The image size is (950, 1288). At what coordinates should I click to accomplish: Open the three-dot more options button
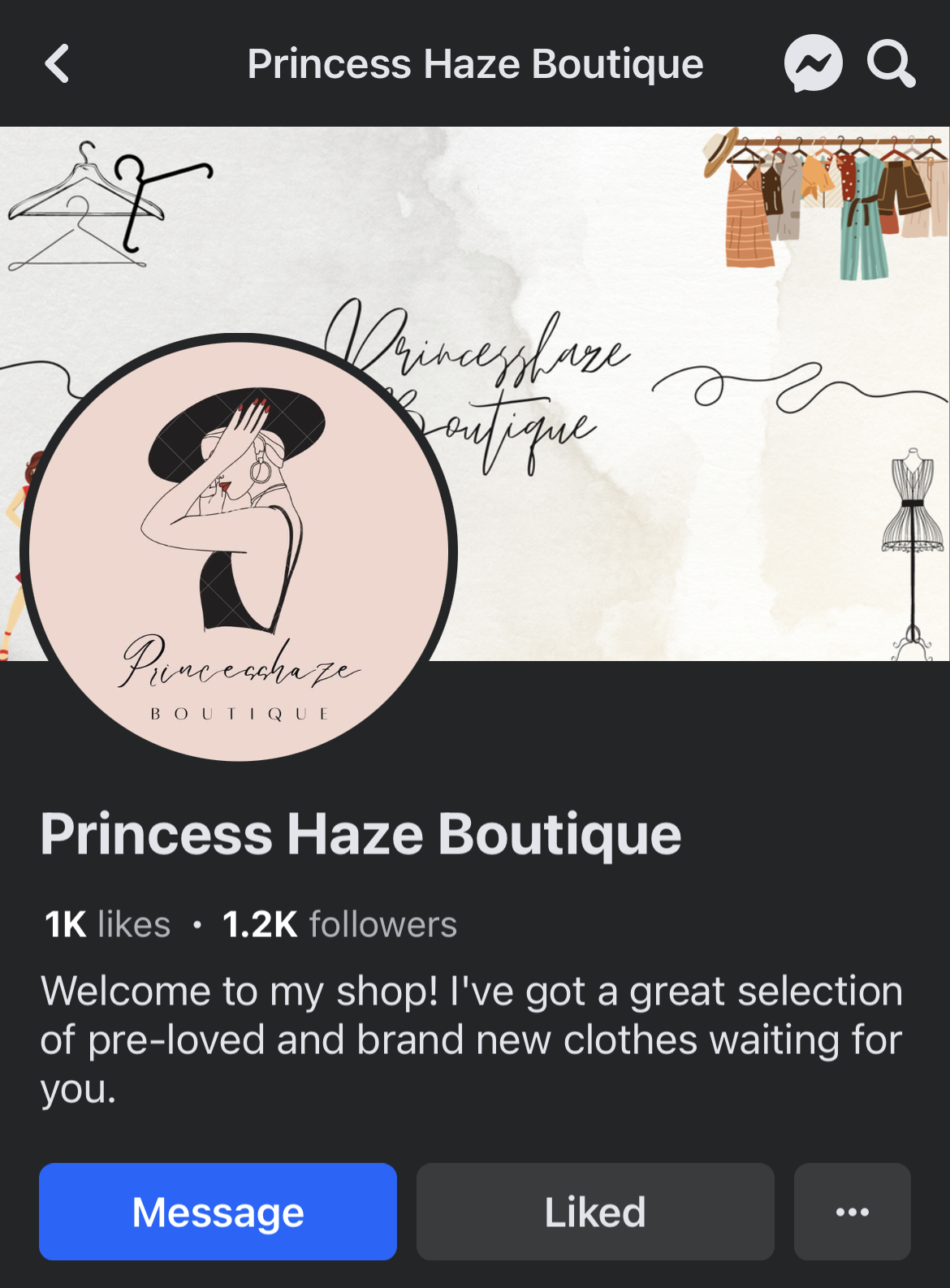point(852,1212)
